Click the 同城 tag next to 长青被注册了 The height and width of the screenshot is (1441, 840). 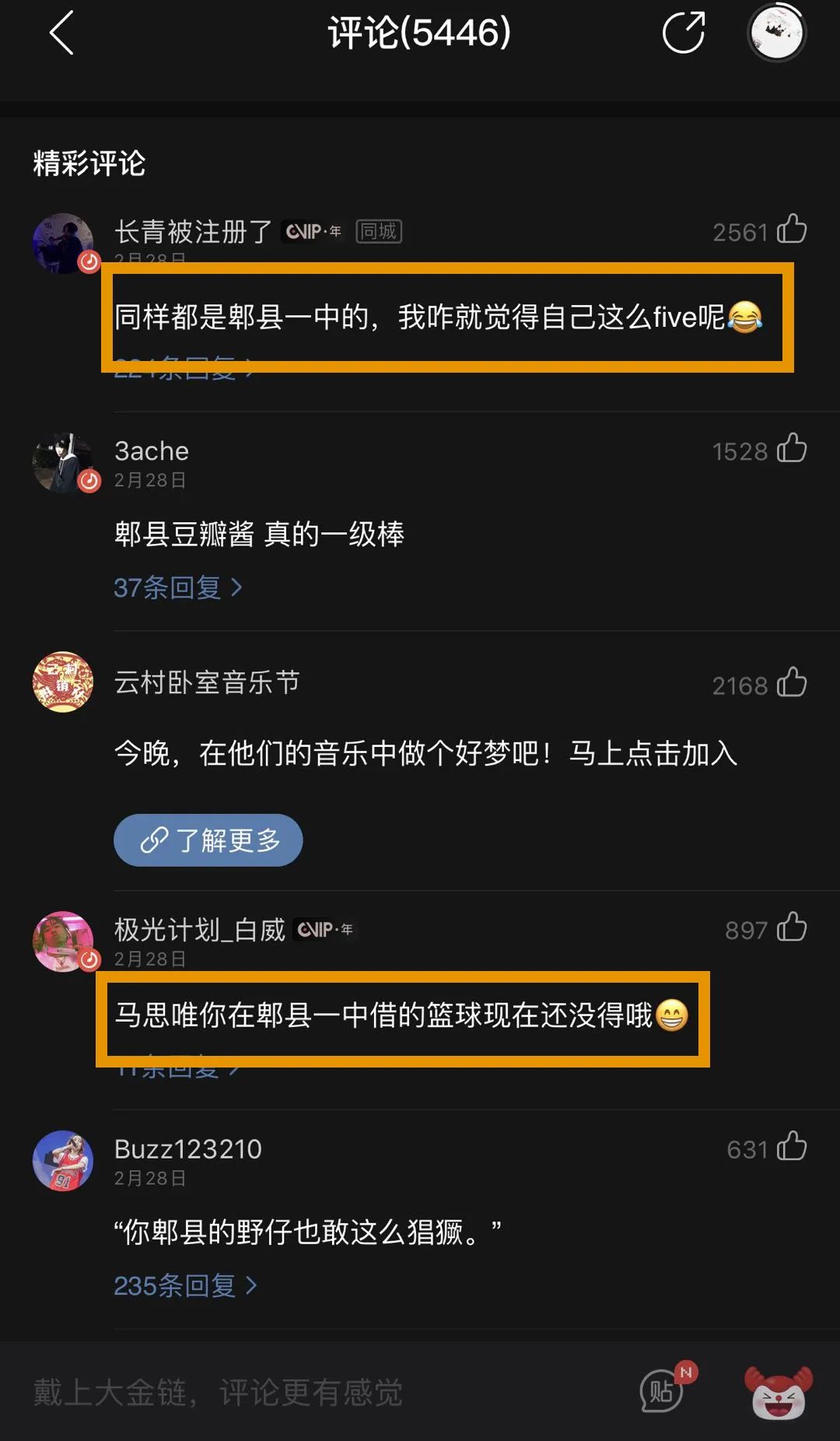click(379, 230)
